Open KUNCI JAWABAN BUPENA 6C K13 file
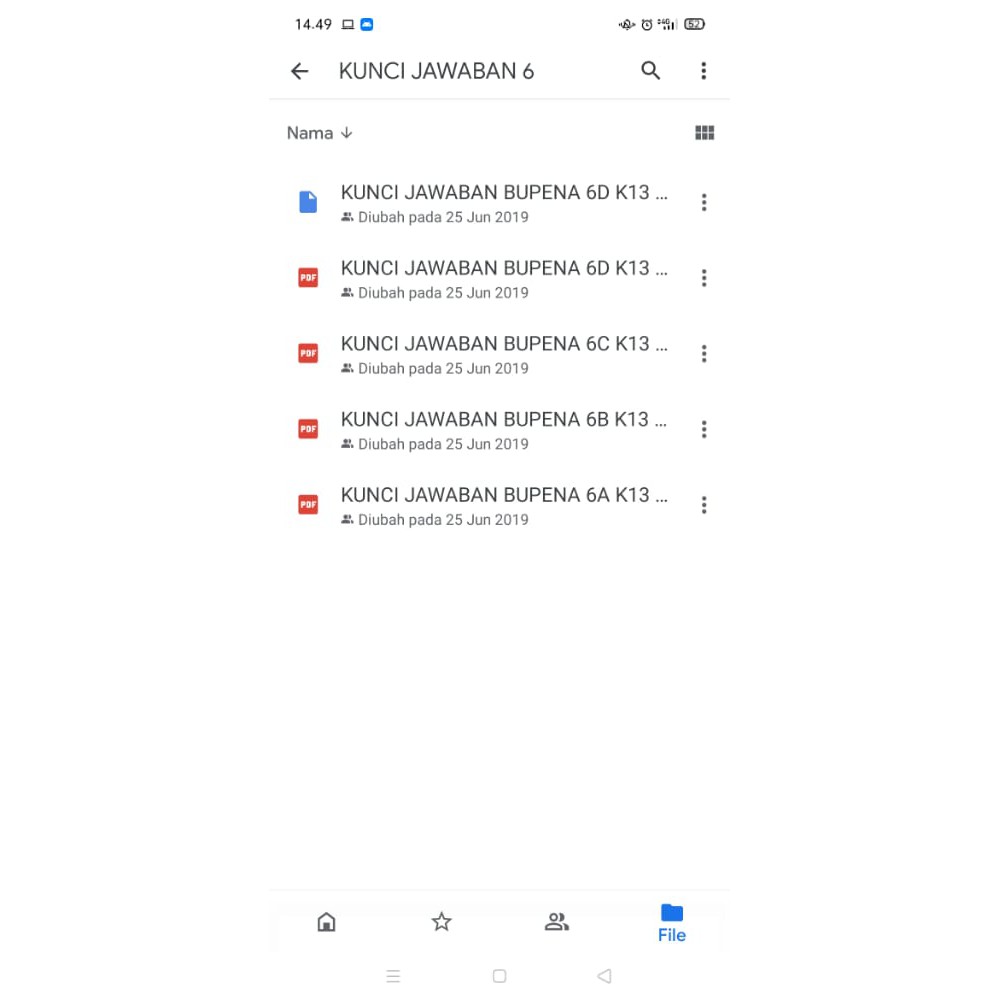The width and height of the screenshot is (1000, 1000). [x=503, y=354]
